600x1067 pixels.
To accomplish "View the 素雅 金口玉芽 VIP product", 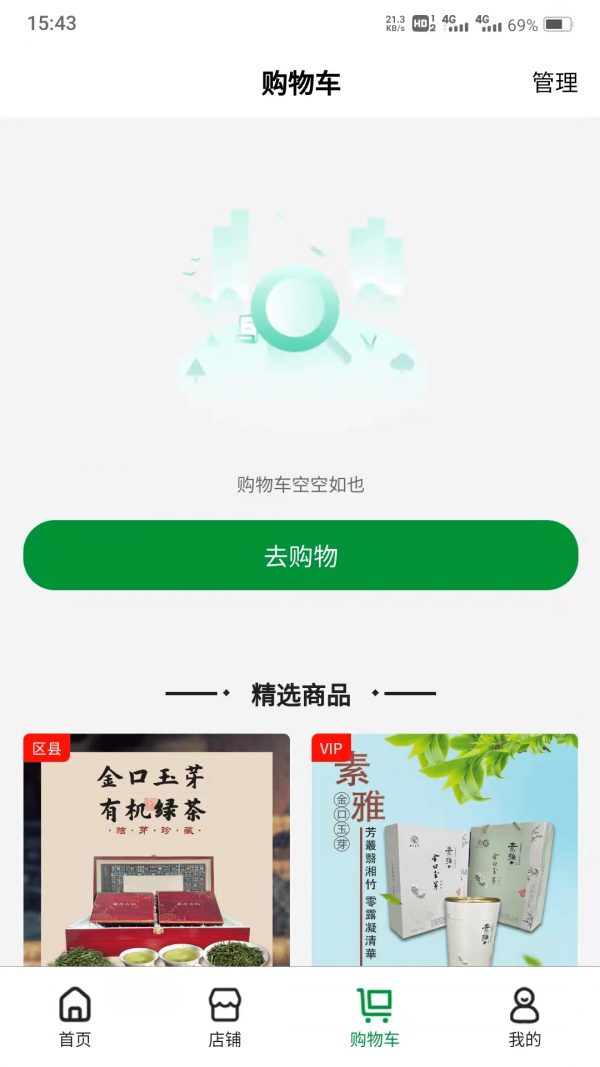I will coord(444,850).
